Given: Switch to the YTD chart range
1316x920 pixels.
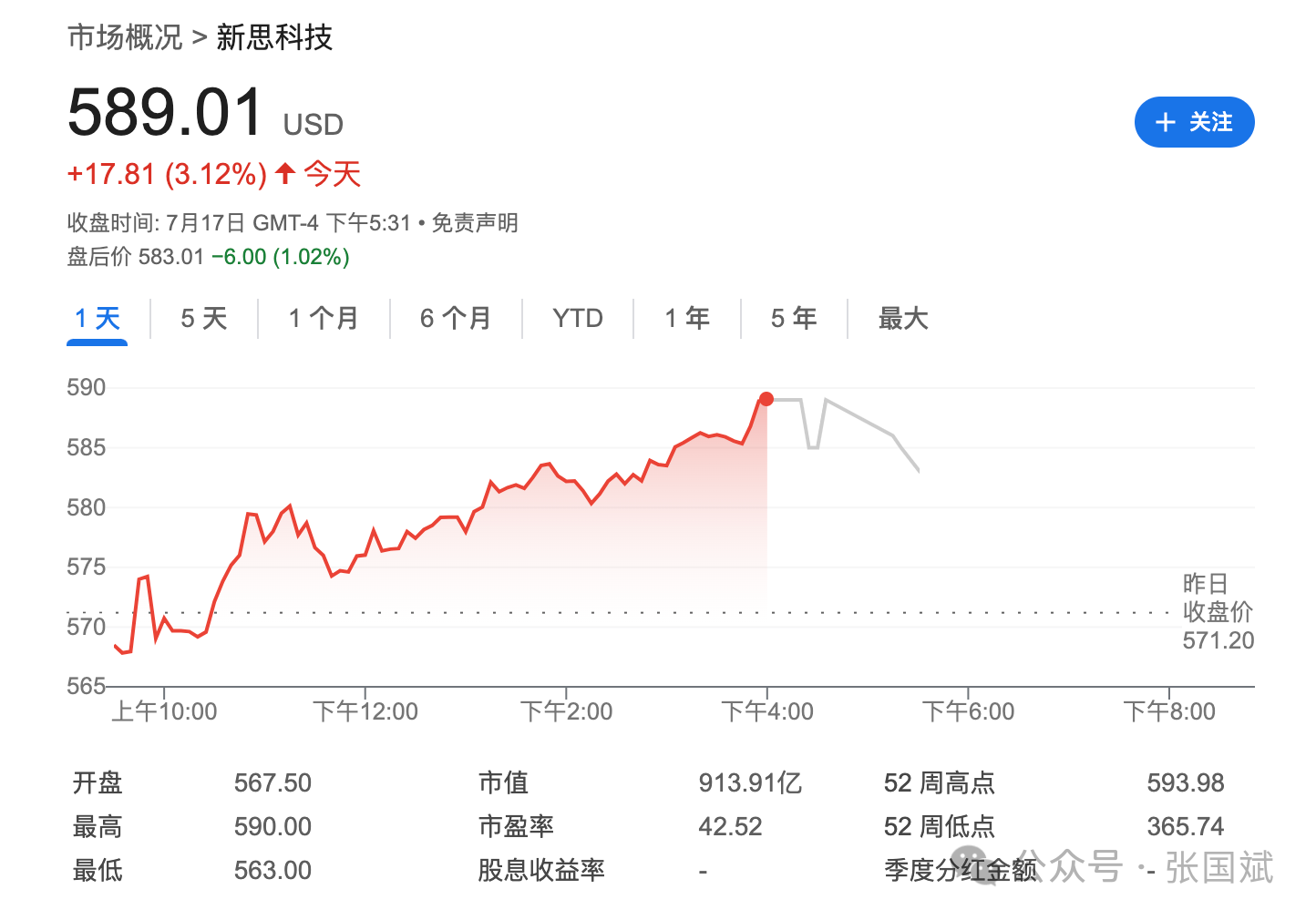Looking at the screenshot, I should (578, 319).
